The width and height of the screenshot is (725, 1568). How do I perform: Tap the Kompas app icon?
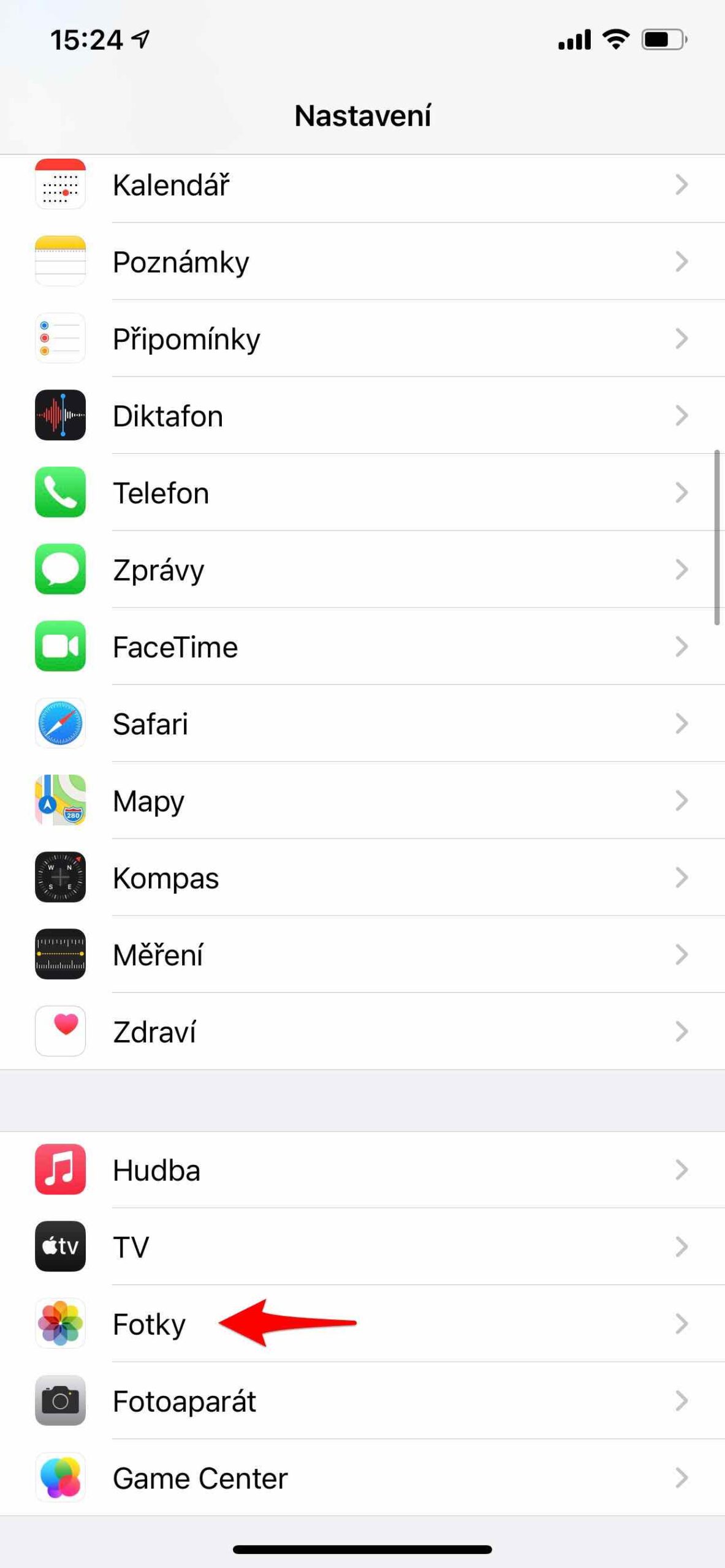coord(60,877)
